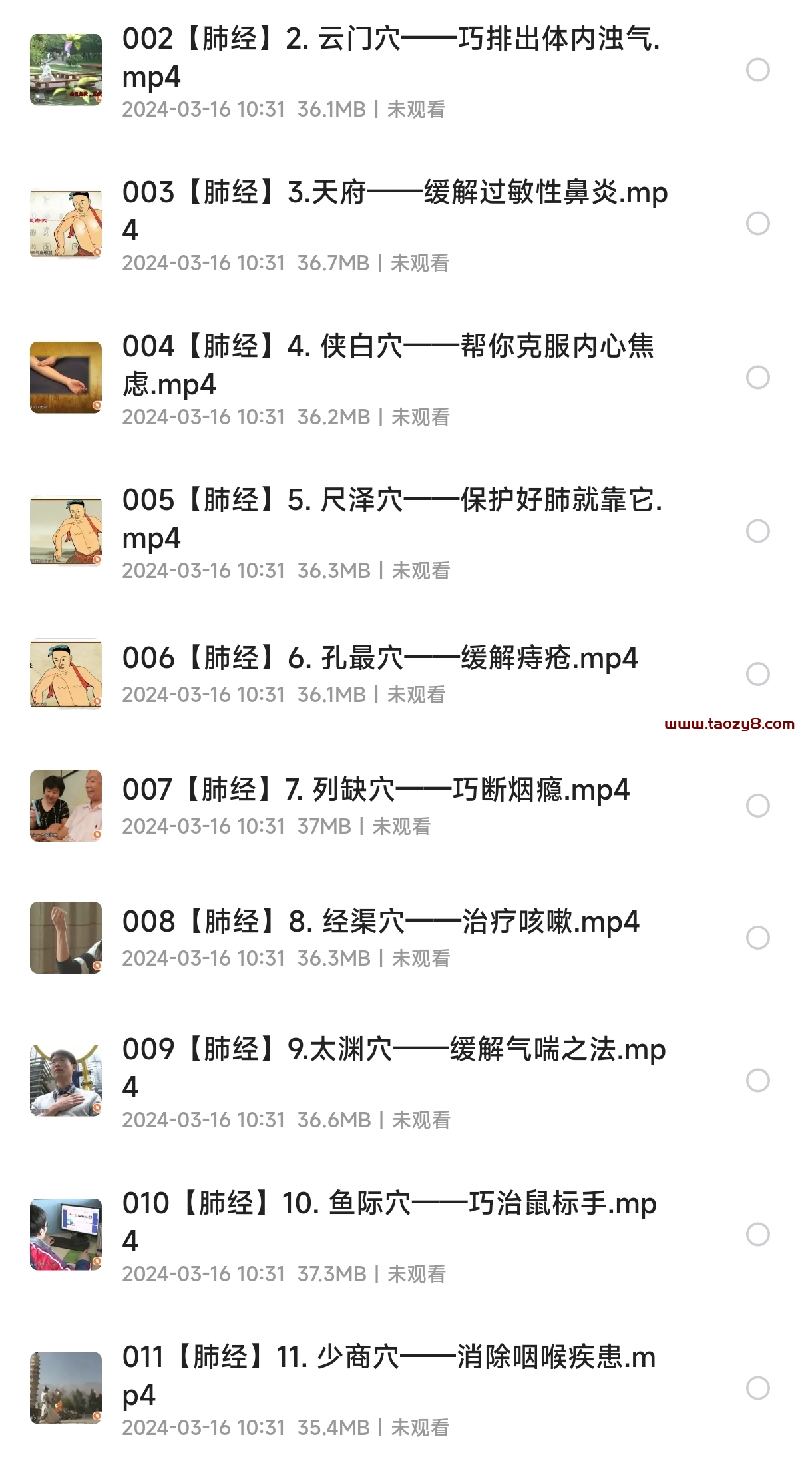Select the 005 尺泽穴 video circle
Image resolution: width=812 pixels, height=1457 pixels.
[757, 531]
